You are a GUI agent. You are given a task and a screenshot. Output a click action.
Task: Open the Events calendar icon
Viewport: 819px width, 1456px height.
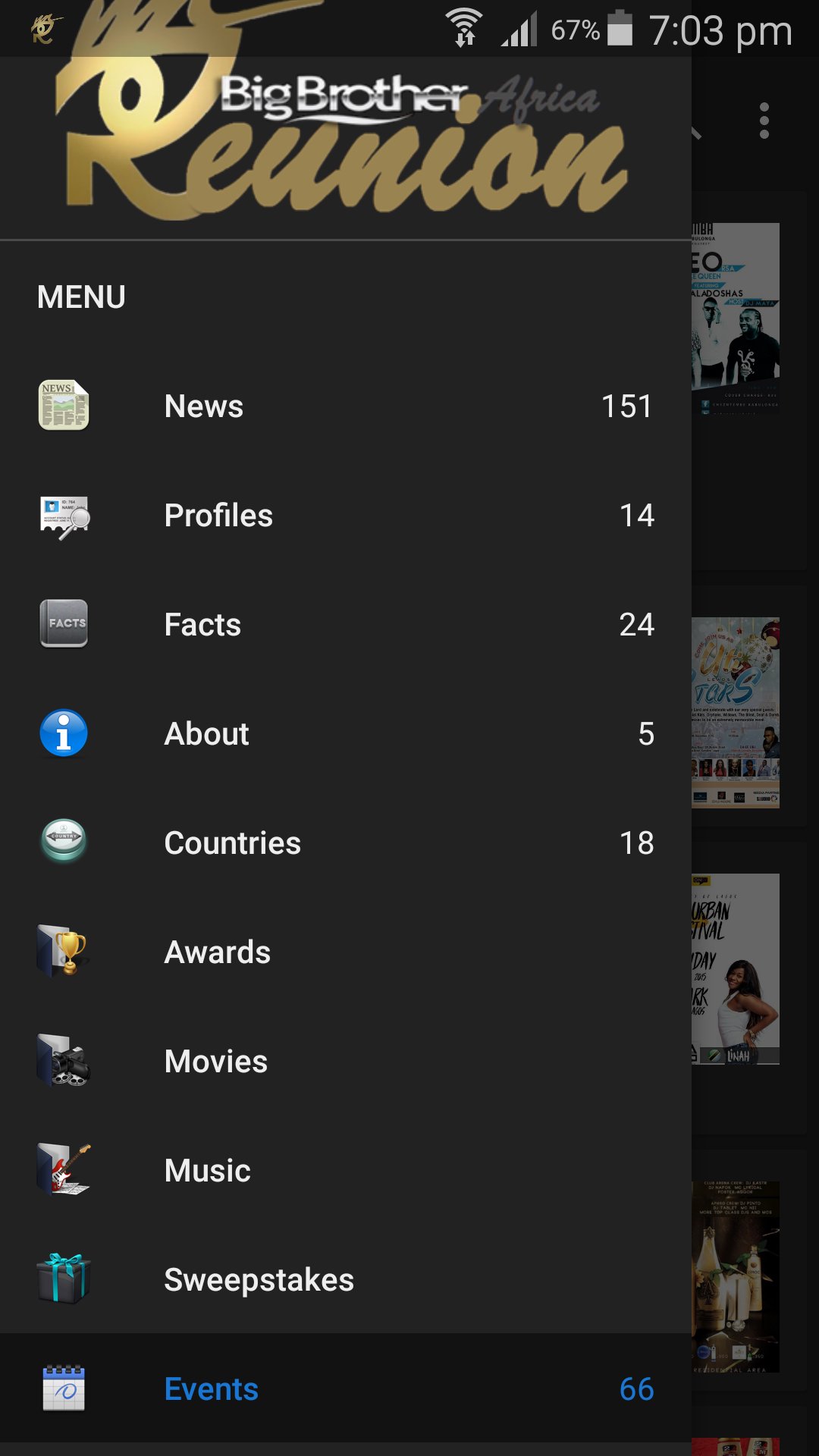[62, 1389]
